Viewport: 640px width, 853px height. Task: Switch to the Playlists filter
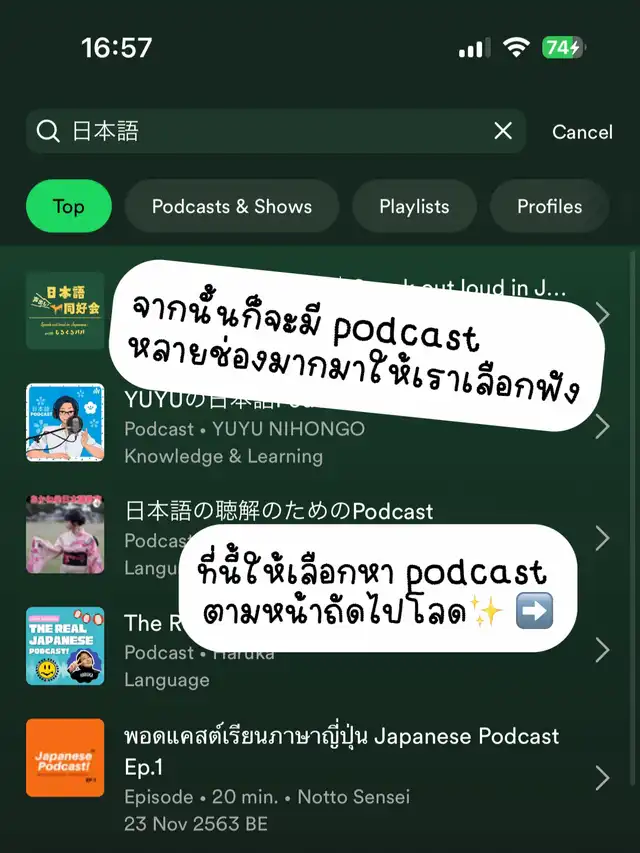pos(414,207)
